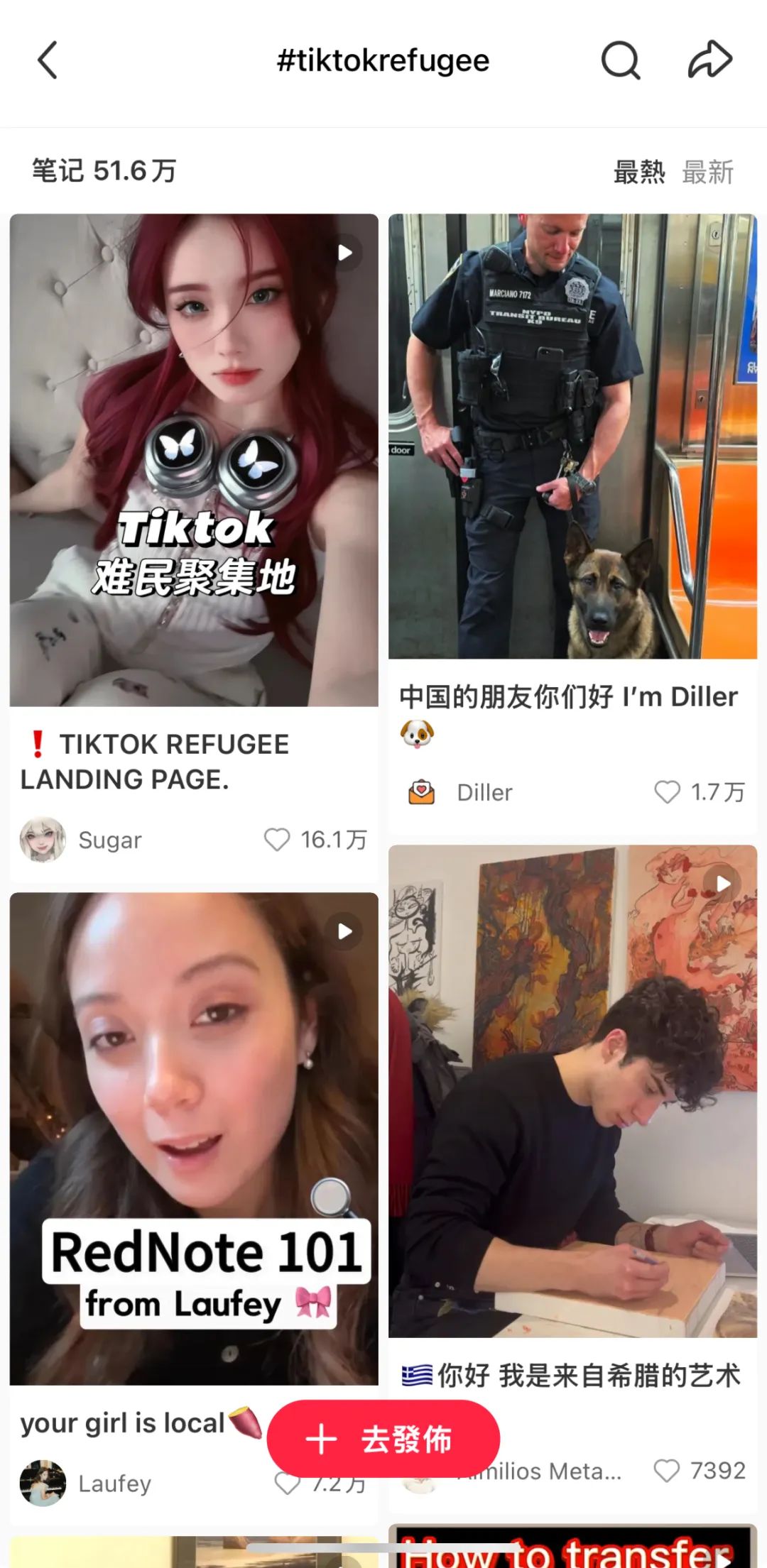Like the Greek artist's post with 7392 likes

coord(667,1471)
